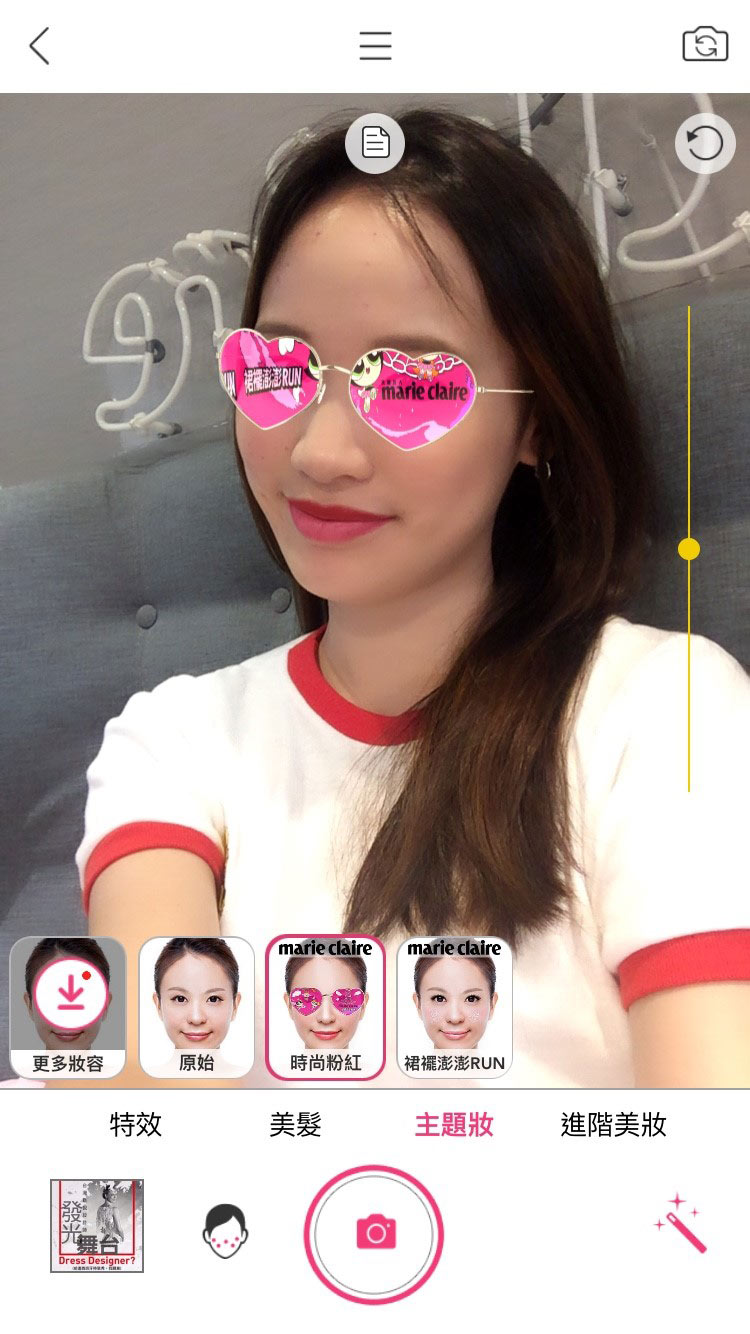750x1334 pixels.
Task: Open the 發光舞台 promo thumbnail
Action: tap(97, 1225)
